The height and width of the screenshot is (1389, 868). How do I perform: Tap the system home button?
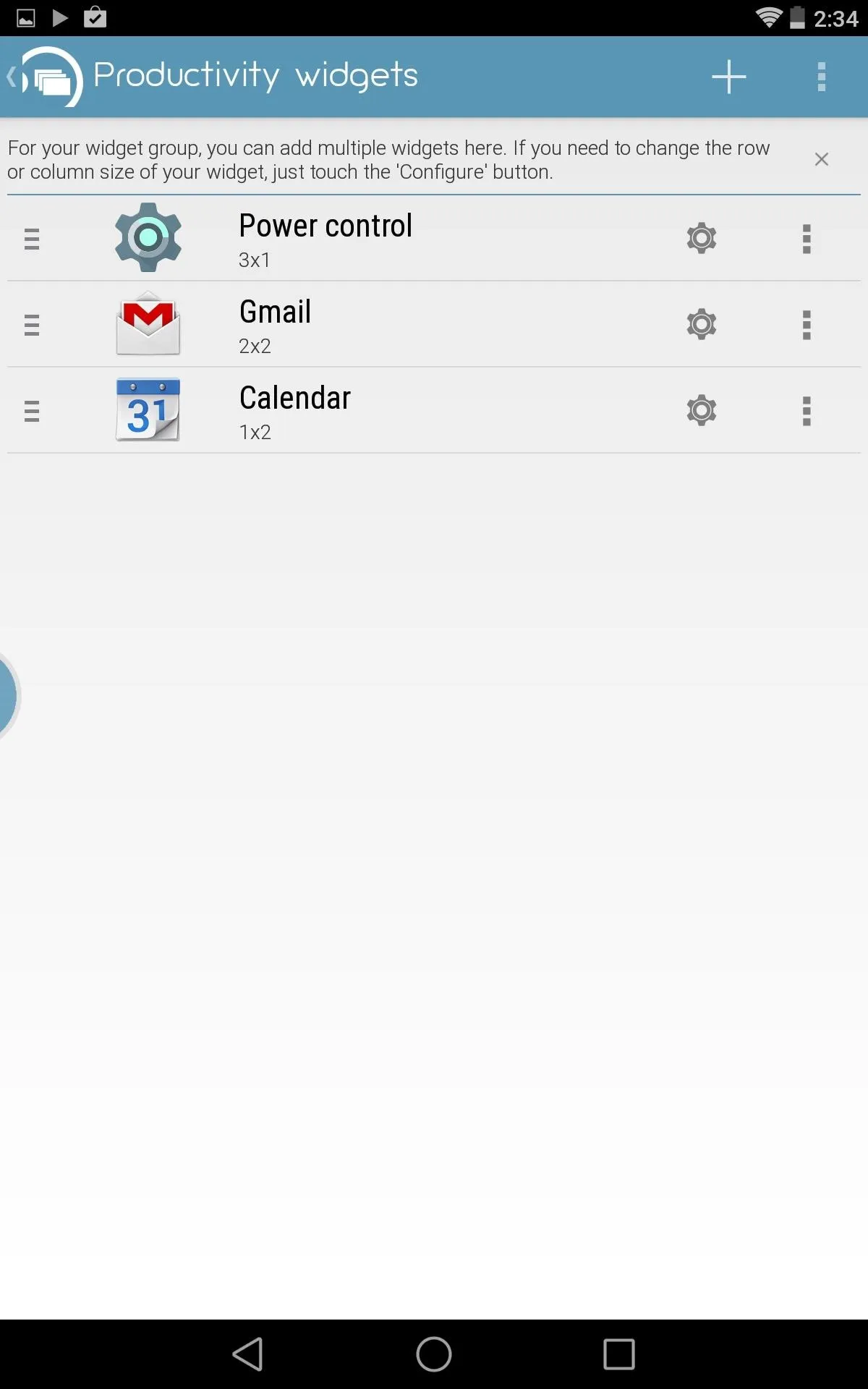click(434, 1354)
